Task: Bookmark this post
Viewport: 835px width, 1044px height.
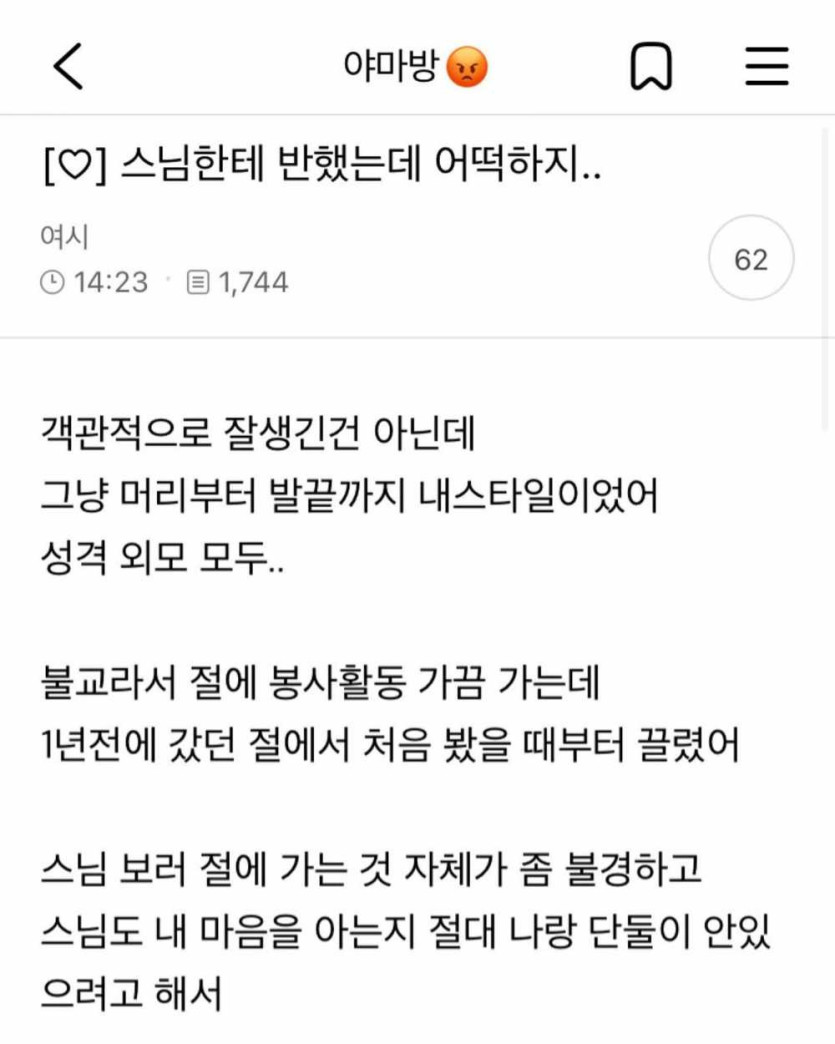Action: coord(650,68)
